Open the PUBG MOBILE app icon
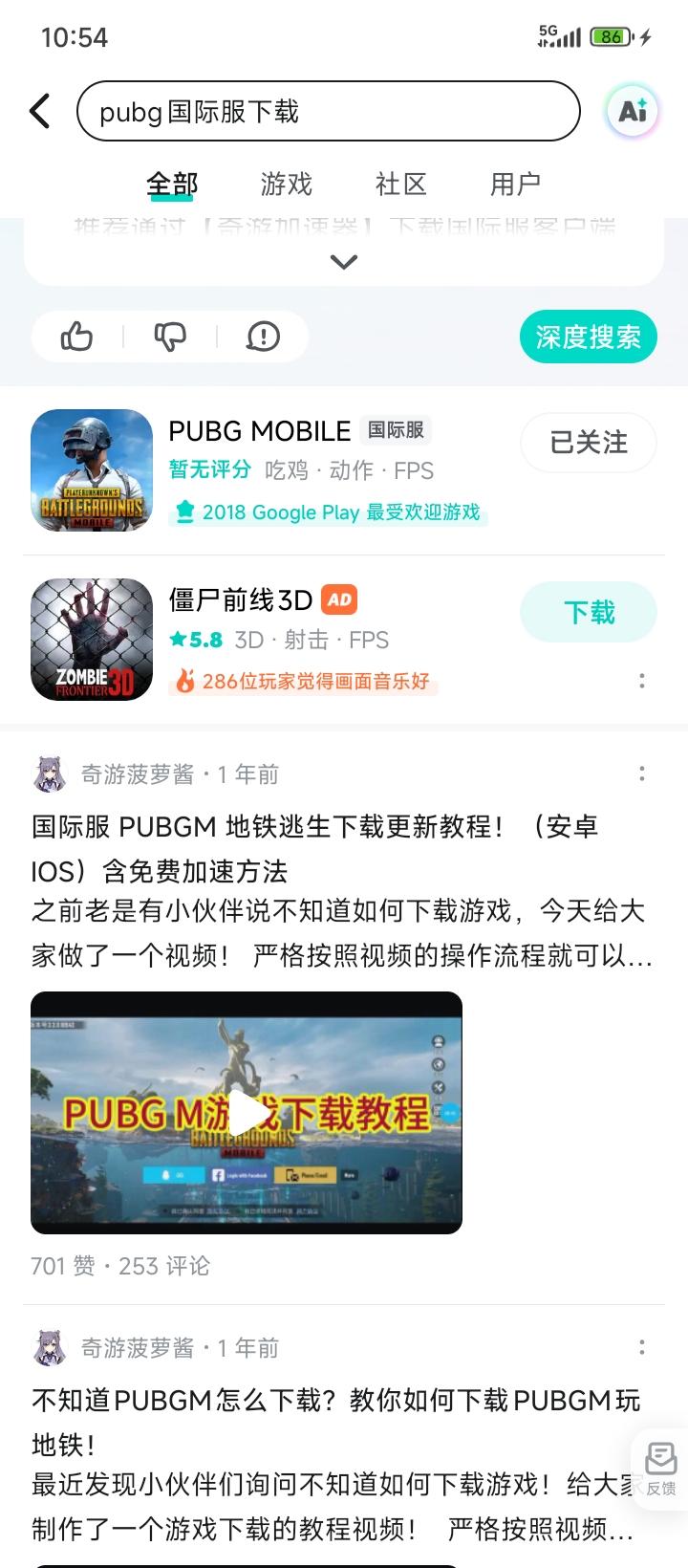This screenshot has width=688, height=1568. click(x=91, y=468)
